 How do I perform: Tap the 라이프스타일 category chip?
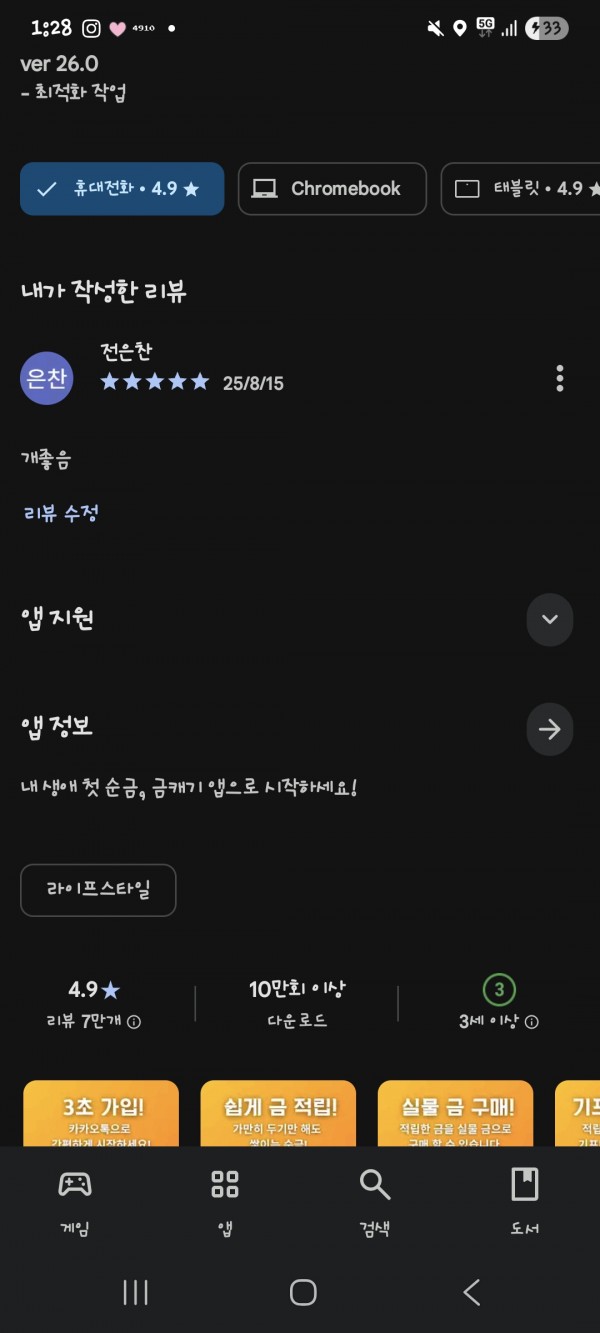[98, 890]
